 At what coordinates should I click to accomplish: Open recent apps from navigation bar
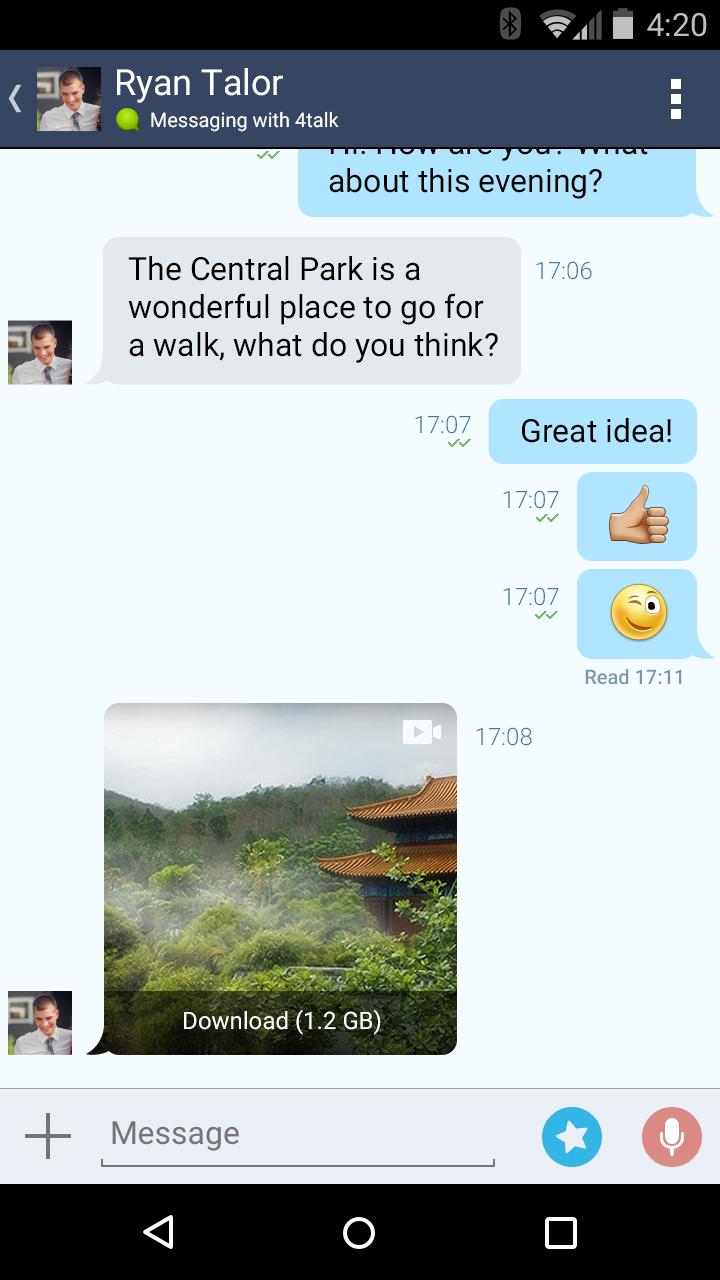(x=561, y=1232)
